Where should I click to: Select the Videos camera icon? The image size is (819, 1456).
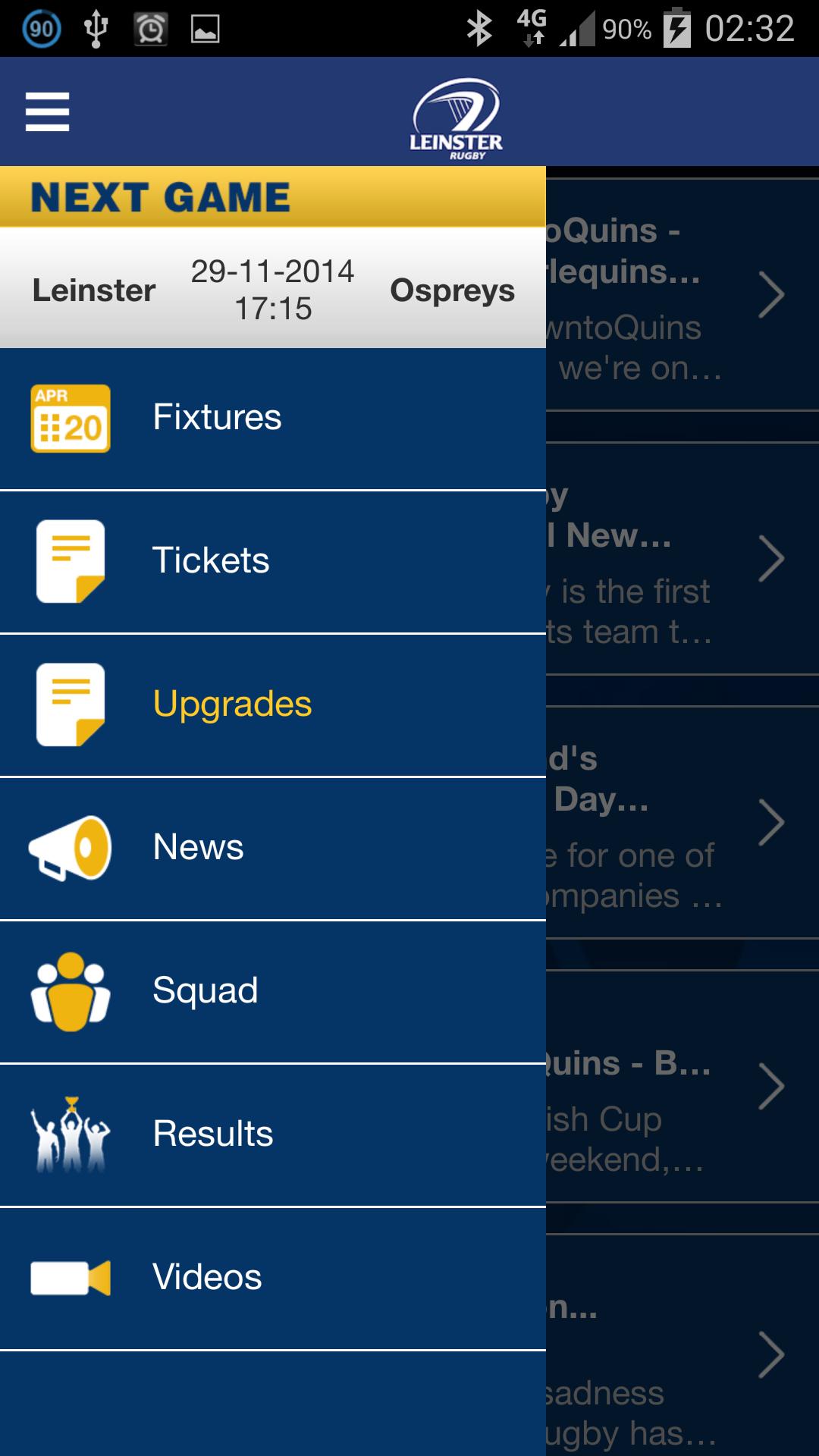tap(69, 1276)
